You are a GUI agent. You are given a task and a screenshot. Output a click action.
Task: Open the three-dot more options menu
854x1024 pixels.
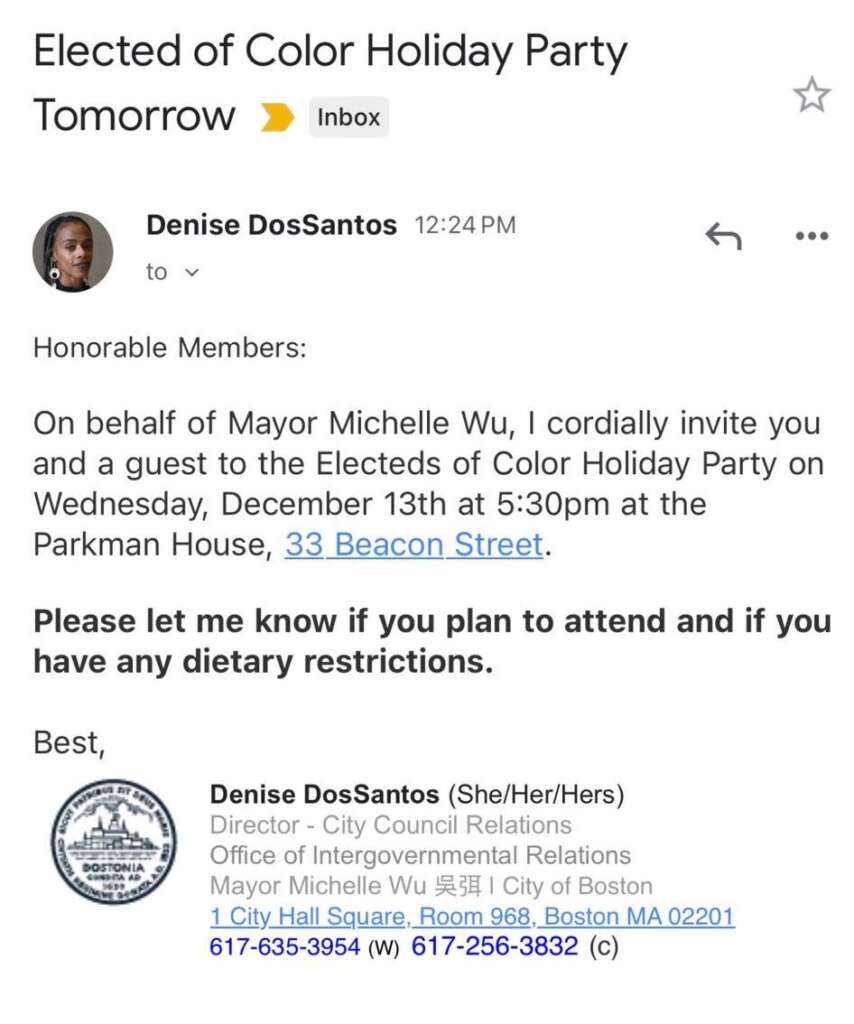tap(811, 237)
